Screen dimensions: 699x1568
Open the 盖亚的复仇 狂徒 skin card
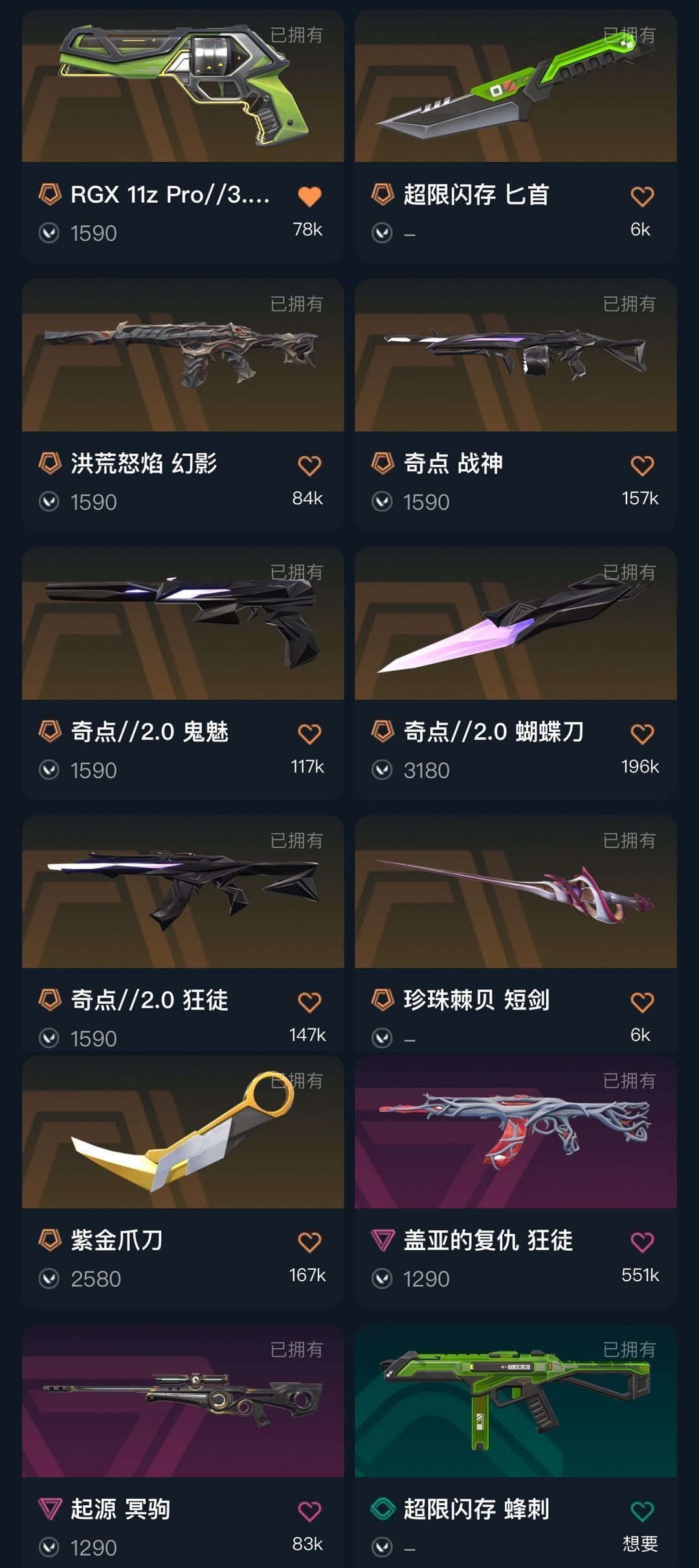coord(515,1133)
